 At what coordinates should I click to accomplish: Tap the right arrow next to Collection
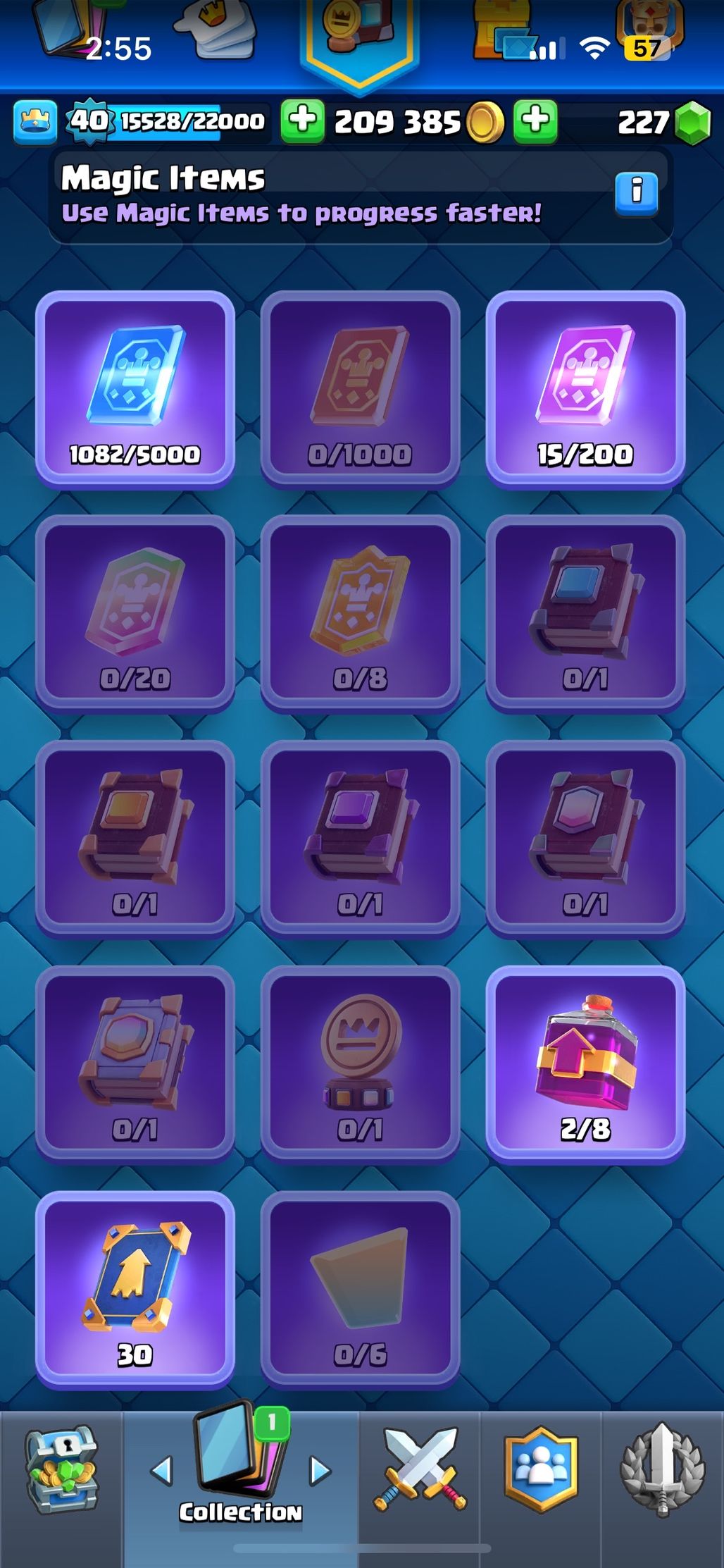click(320, 1471)
